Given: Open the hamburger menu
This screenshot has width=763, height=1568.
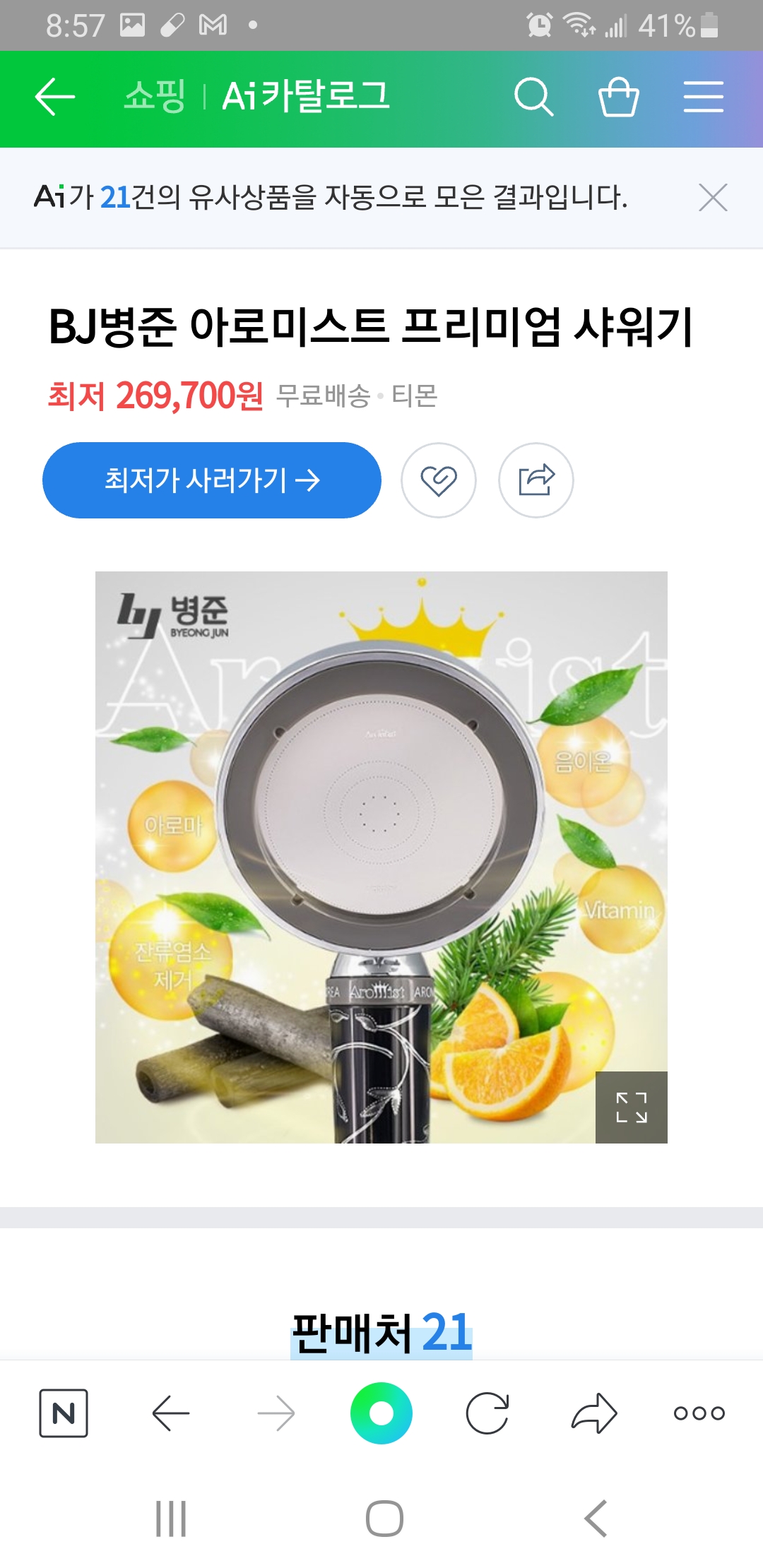Looking at the screenshot, I should pyautogui.click(x=704, y=97).
